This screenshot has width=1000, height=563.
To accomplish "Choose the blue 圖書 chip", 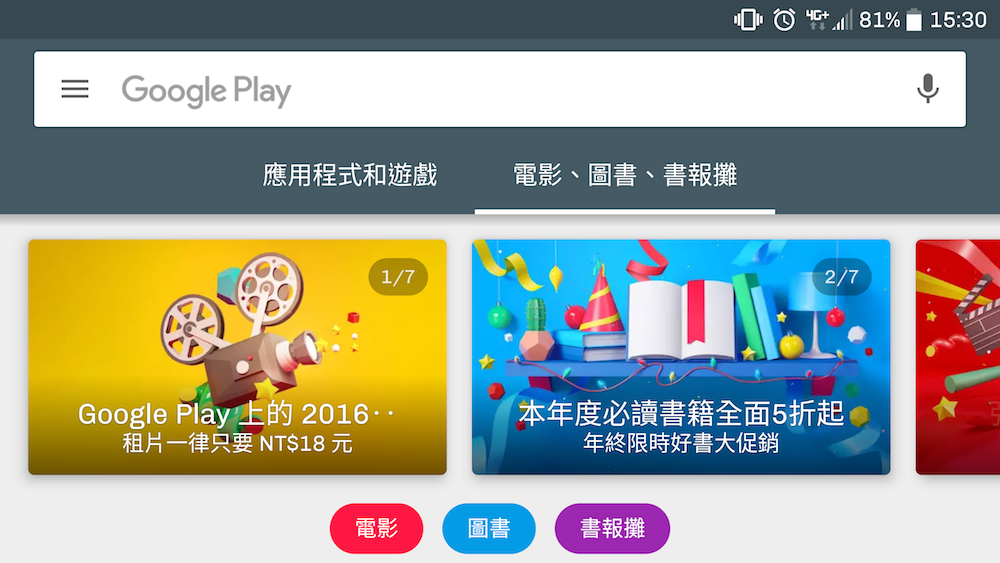I will tap(489, 529).
